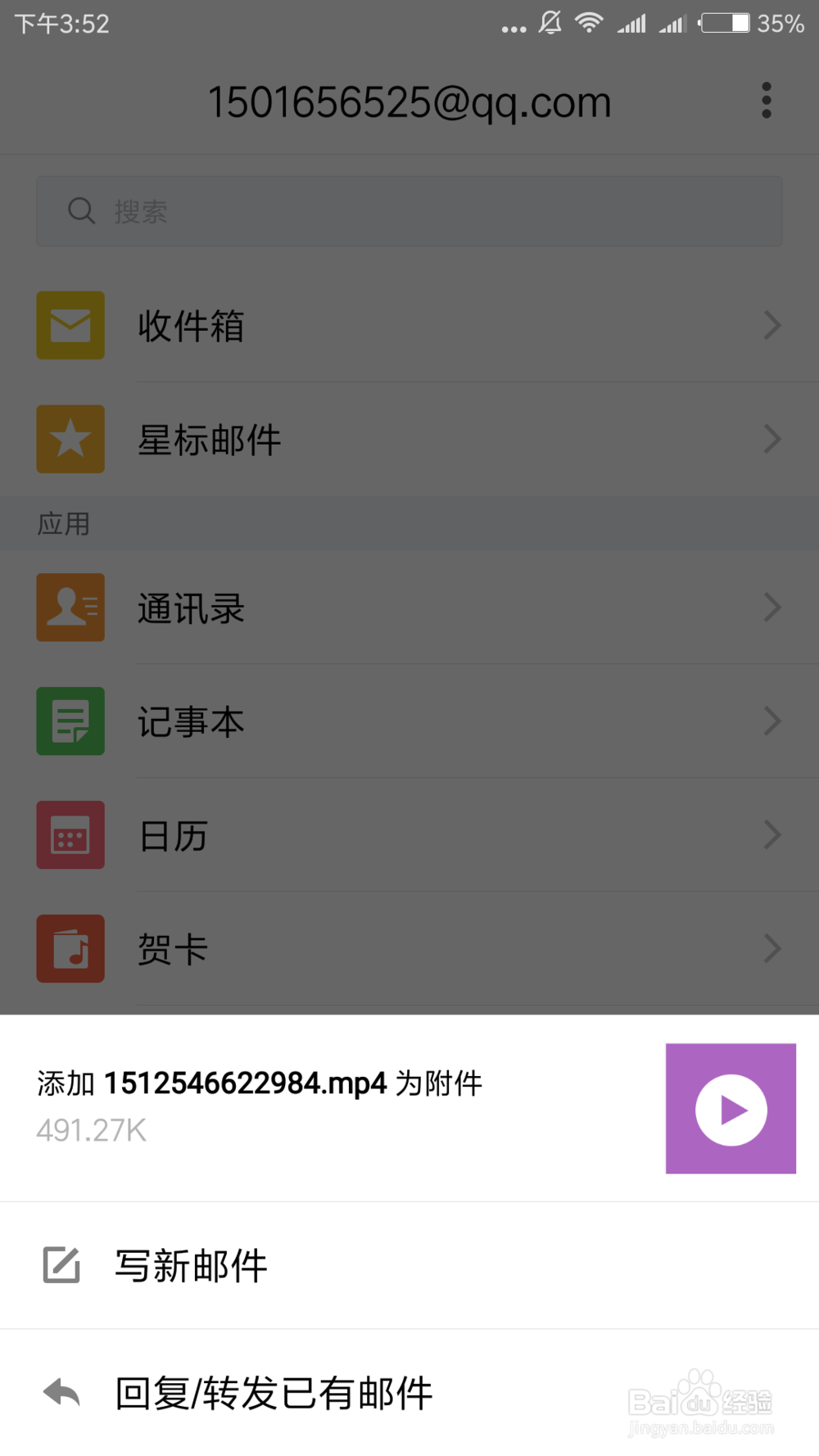This screenshot has height=1456, width=819.
Task: Expand the 收件箱 row chevron
Action: pyautogui.click(x=771, y=325)
